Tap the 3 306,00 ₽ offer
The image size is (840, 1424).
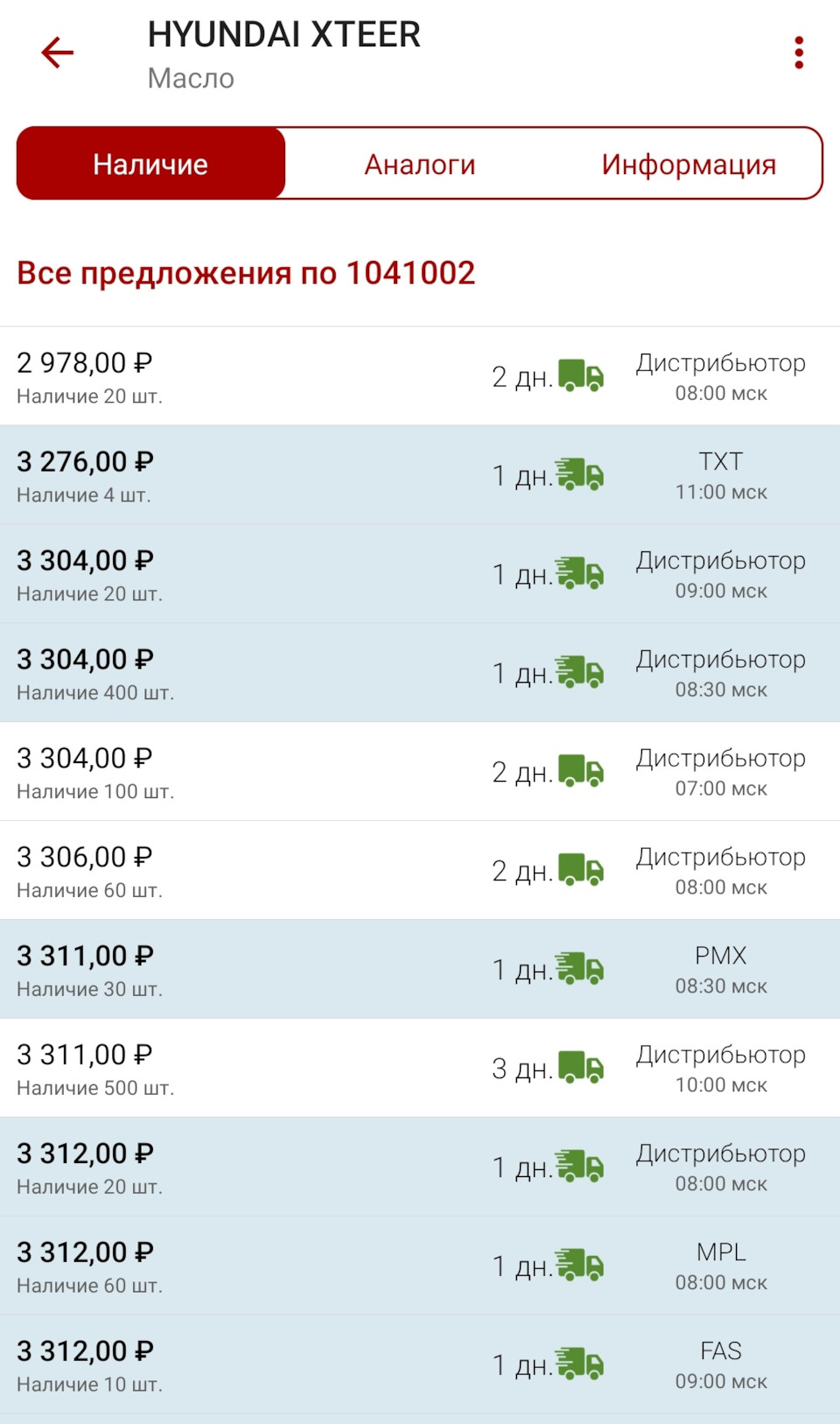pos(420,871)
